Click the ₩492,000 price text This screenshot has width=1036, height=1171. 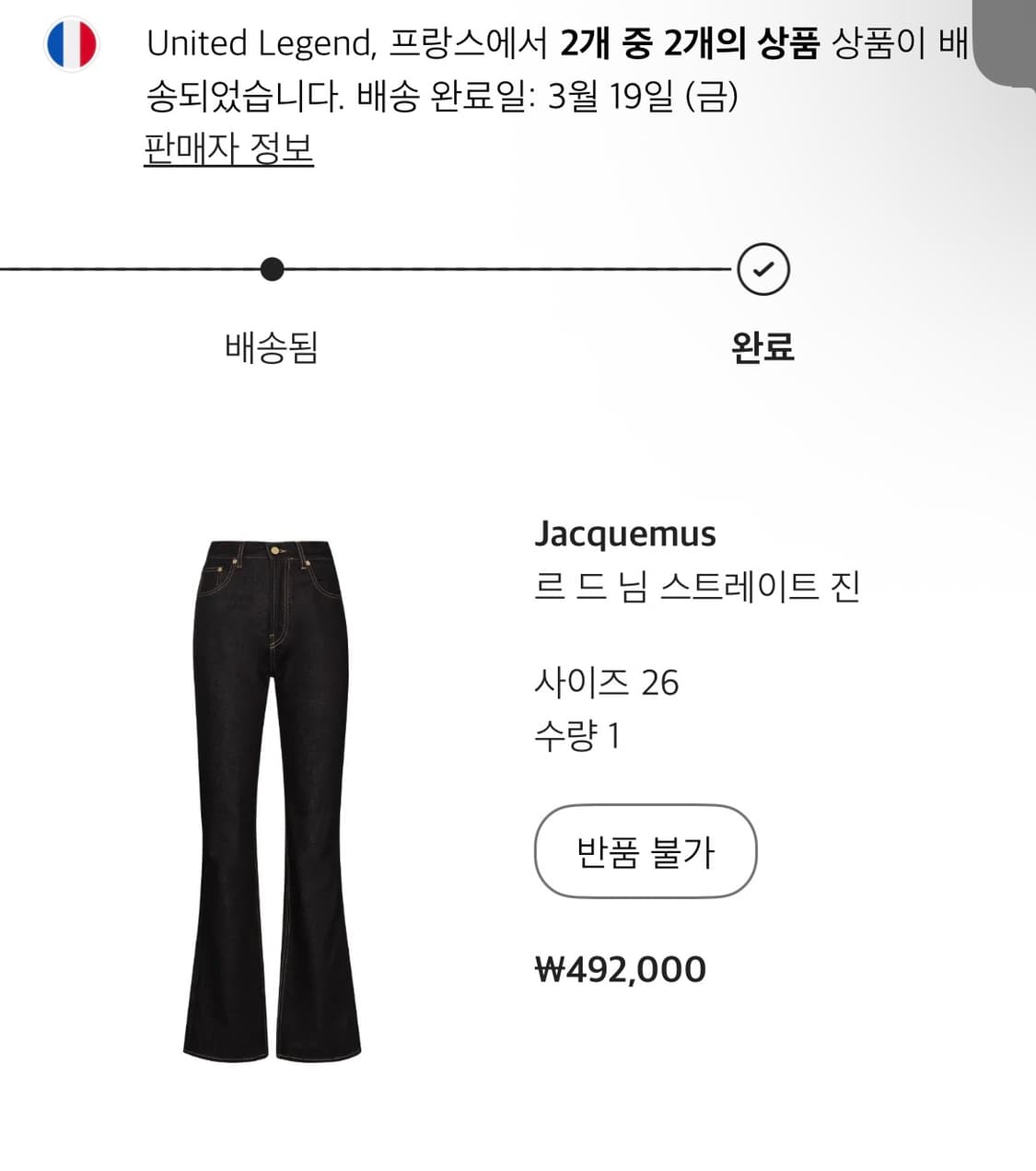[619, 968]
